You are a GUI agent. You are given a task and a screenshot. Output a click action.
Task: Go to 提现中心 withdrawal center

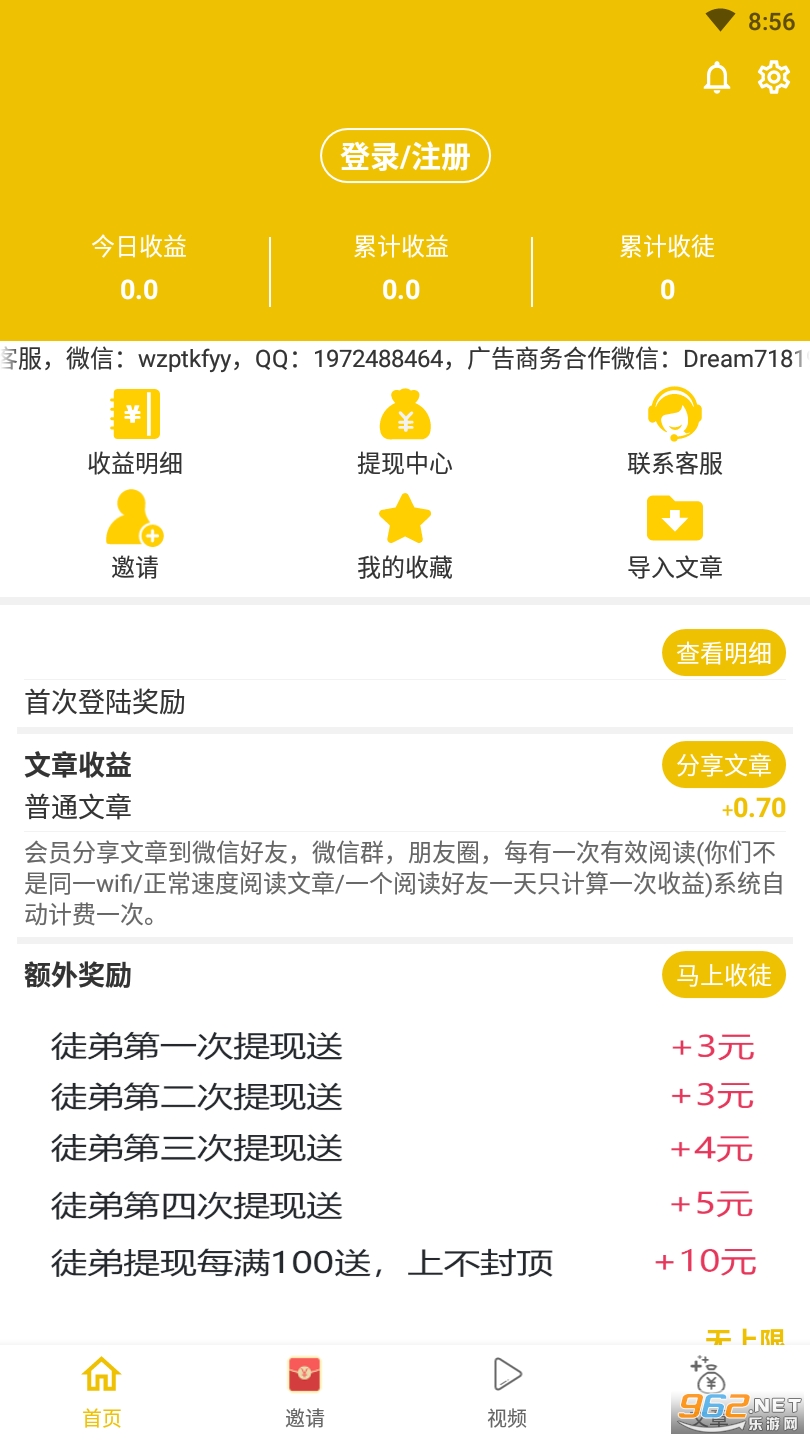(x=405, y=432)
